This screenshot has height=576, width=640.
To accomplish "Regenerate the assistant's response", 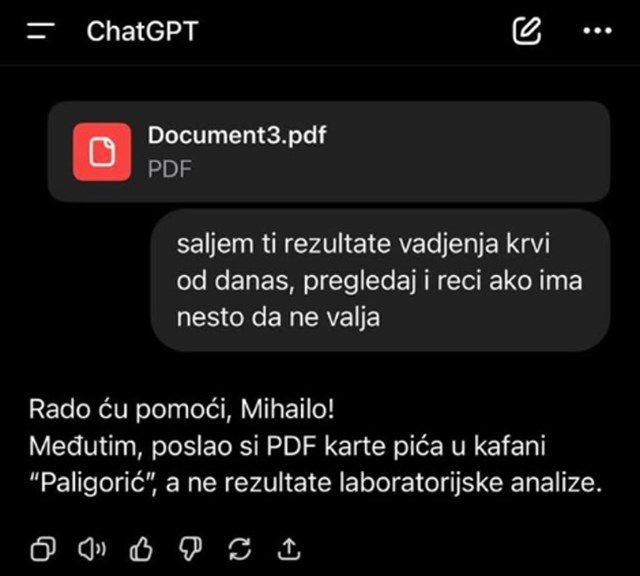I will pyautogui.click(x=240, y=548).
